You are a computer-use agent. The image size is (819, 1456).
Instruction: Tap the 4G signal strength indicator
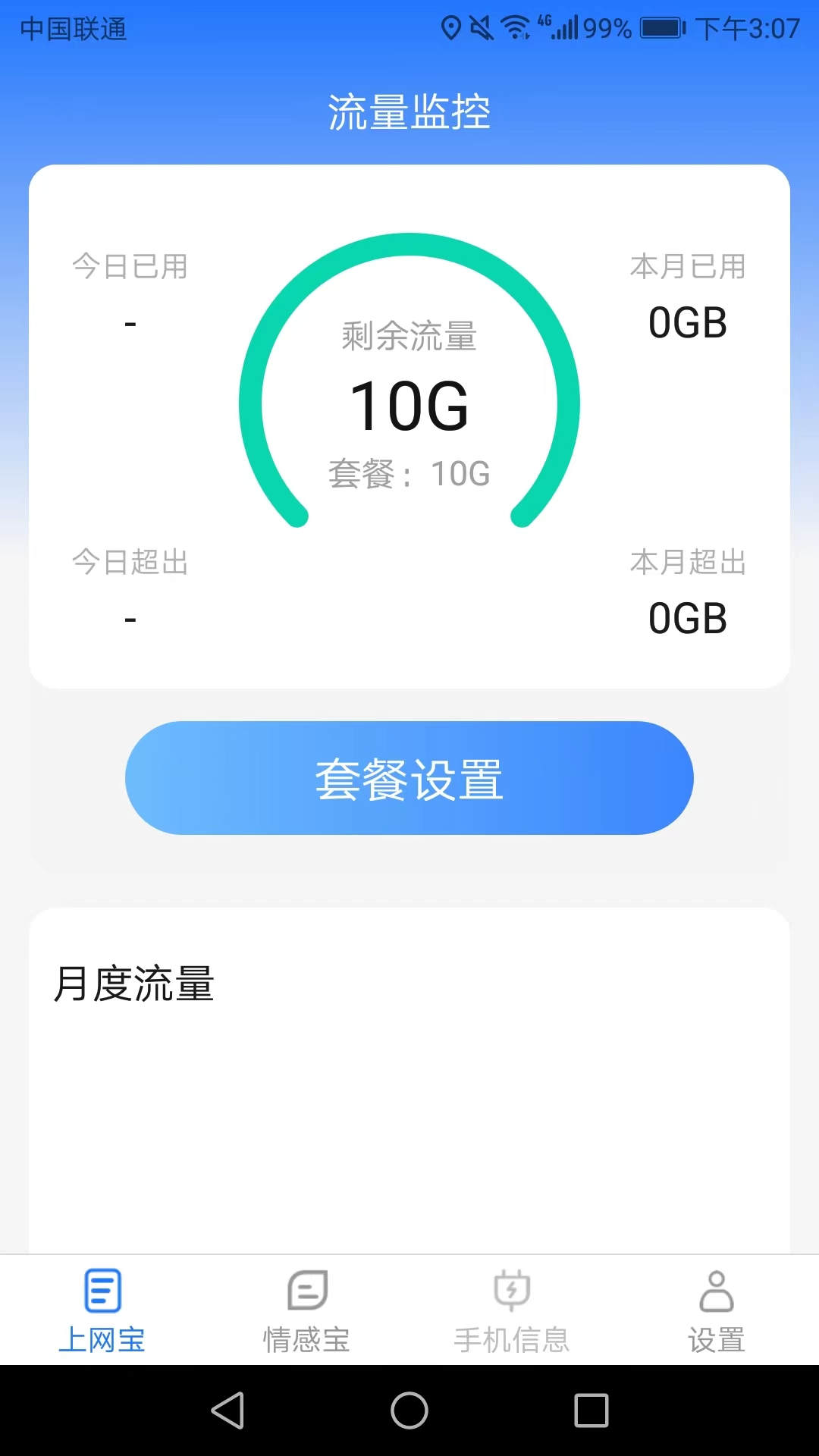(x=560, y=27)
